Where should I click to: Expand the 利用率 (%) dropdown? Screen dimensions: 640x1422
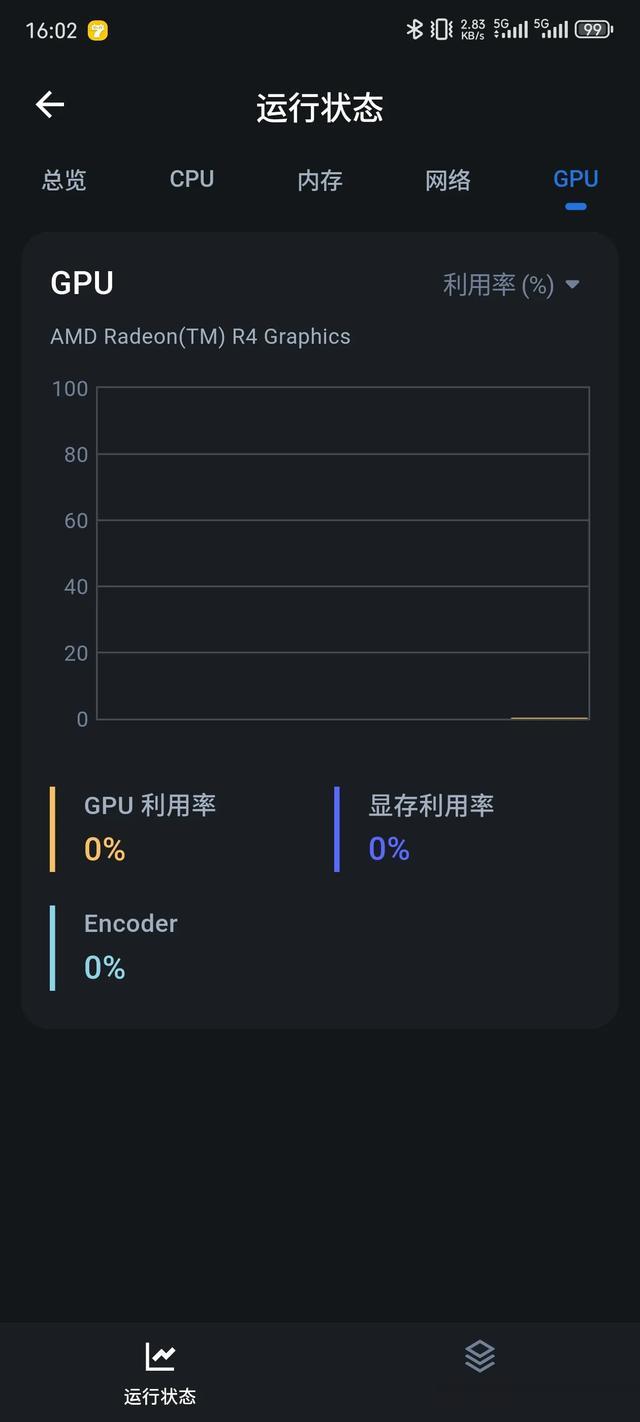point(511,285)
